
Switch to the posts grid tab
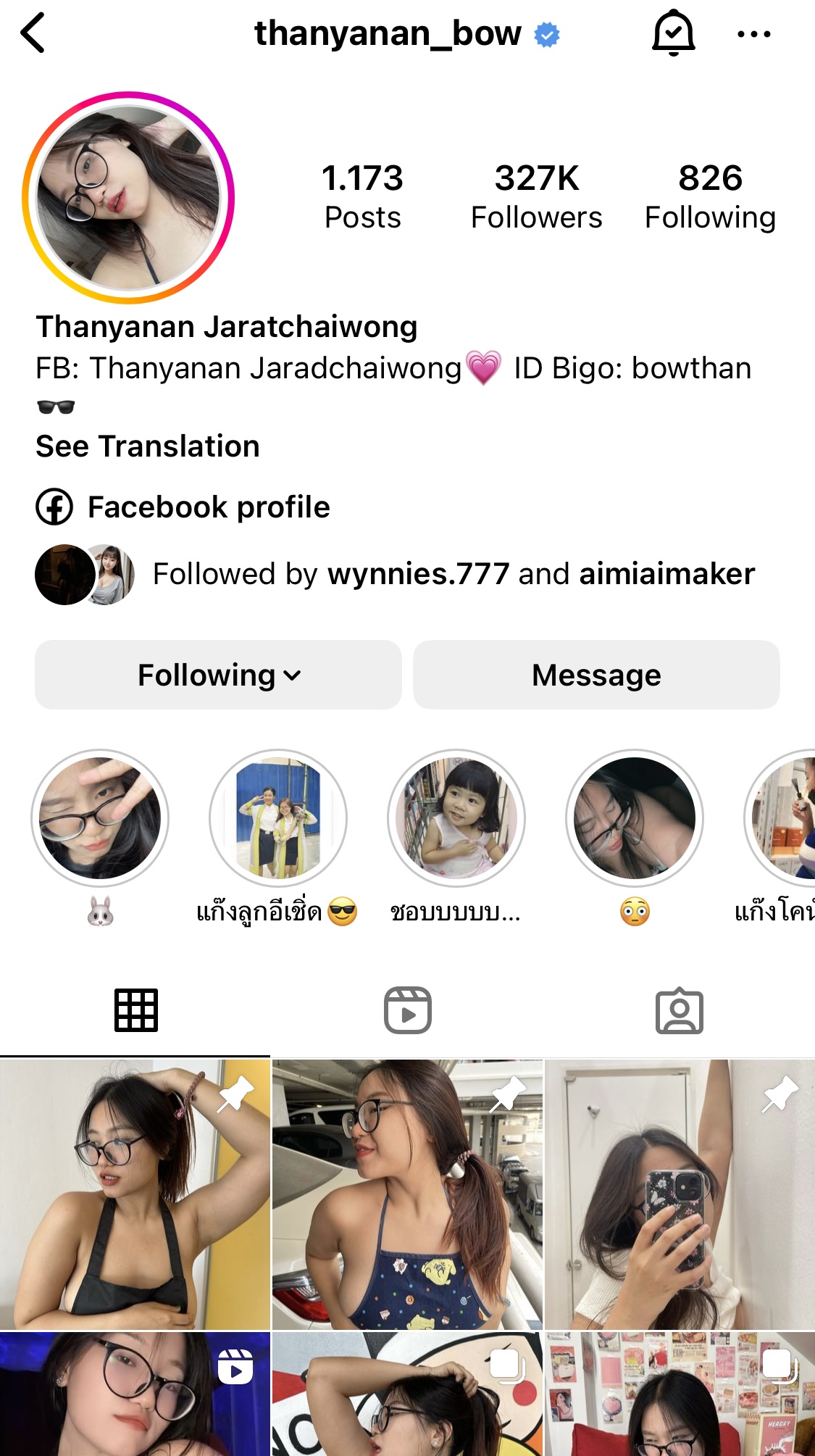pos(135,1010)
